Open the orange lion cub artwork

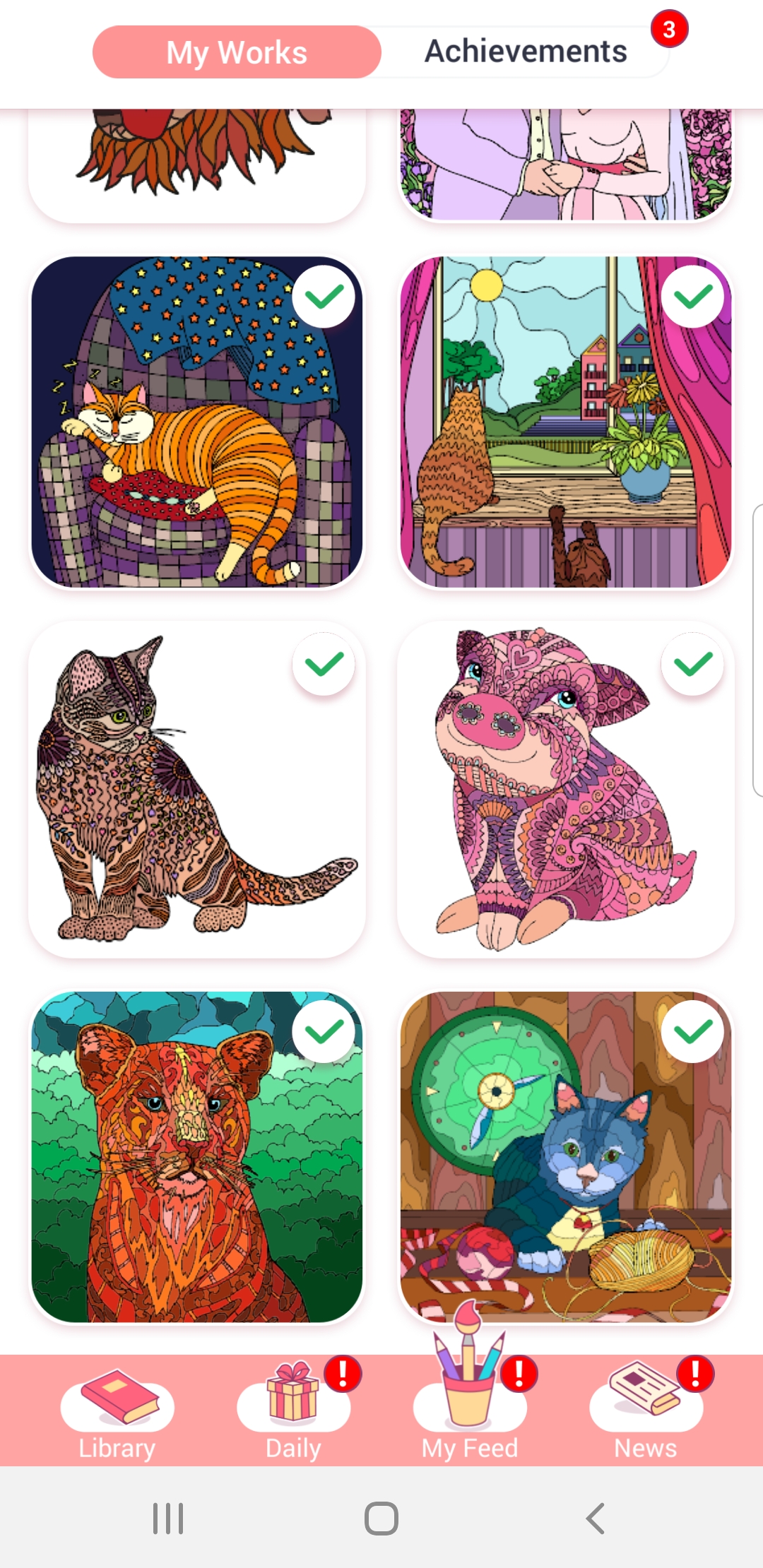coord(197,1157)
